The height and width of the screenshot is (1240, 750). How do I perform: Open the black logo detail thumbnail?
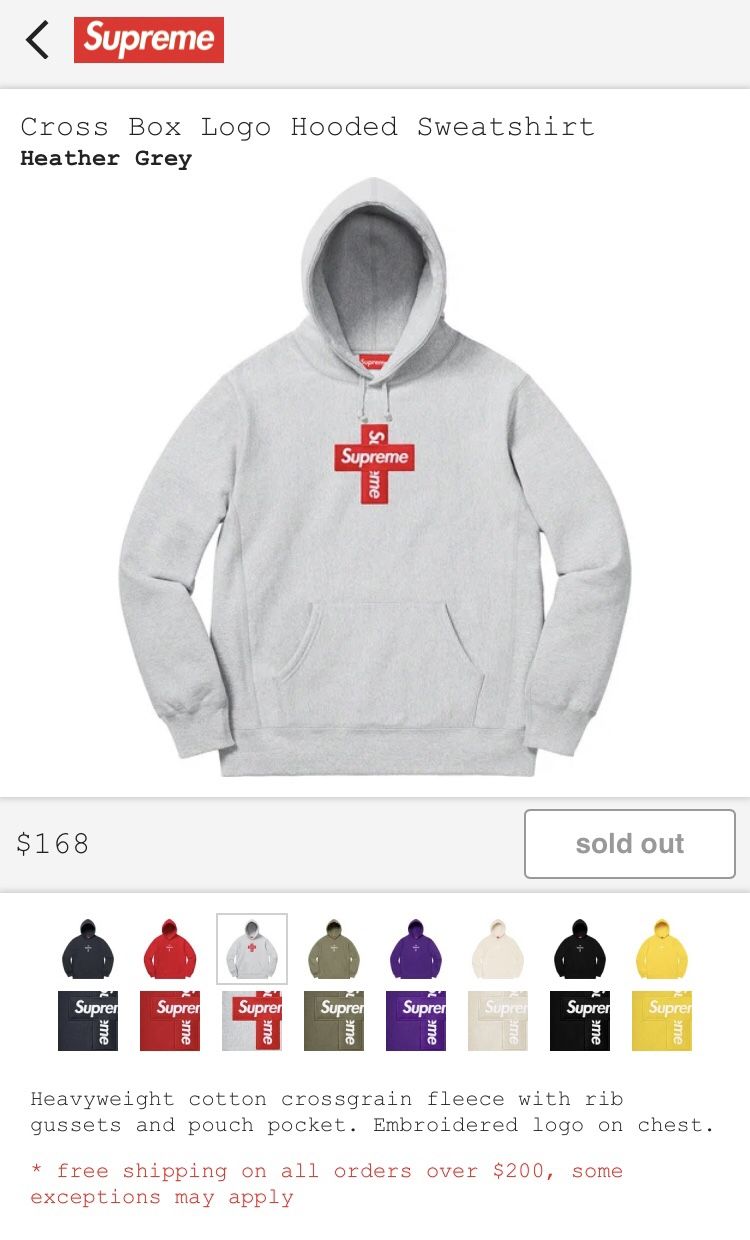point(580,1021)
